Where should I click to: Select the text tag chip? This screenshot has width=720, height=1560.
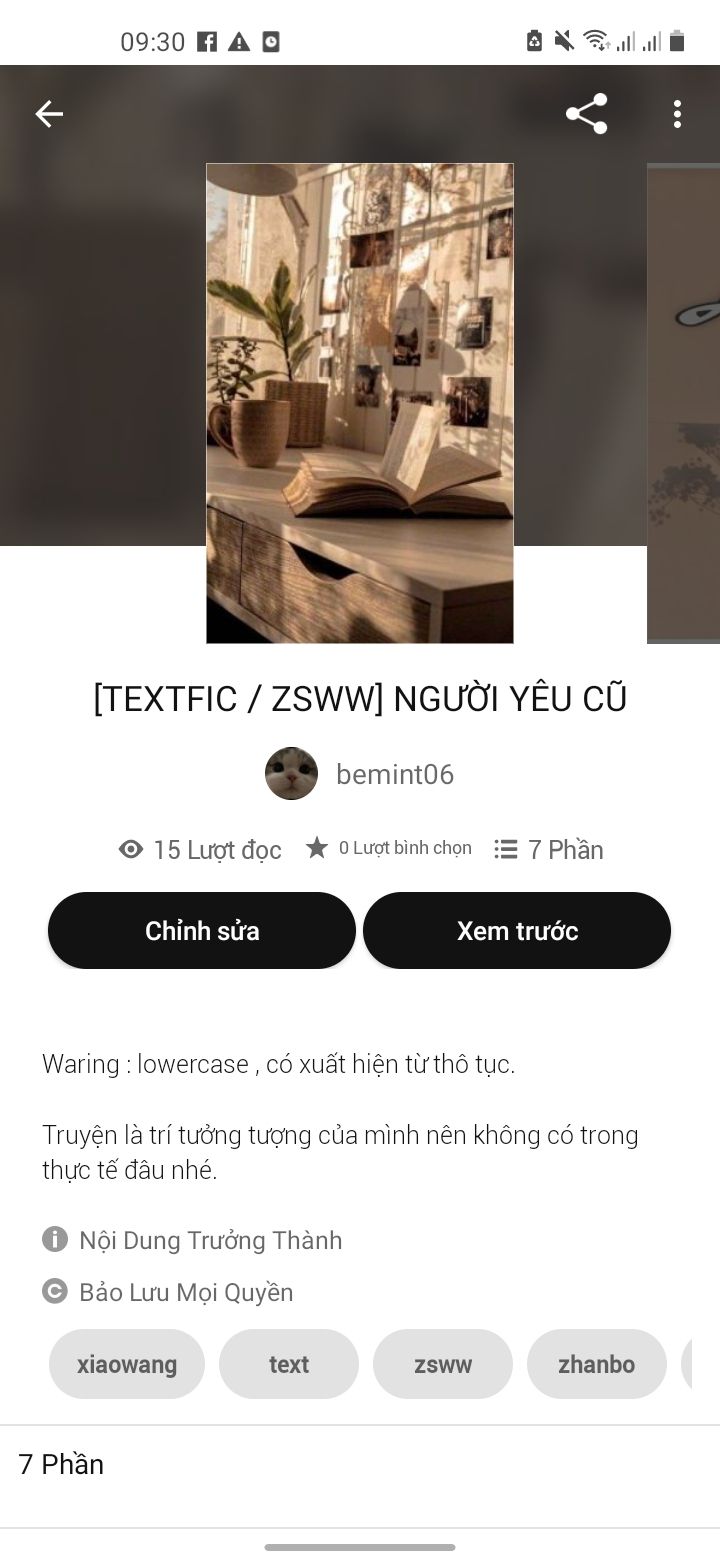click(x=289, y=1364)
